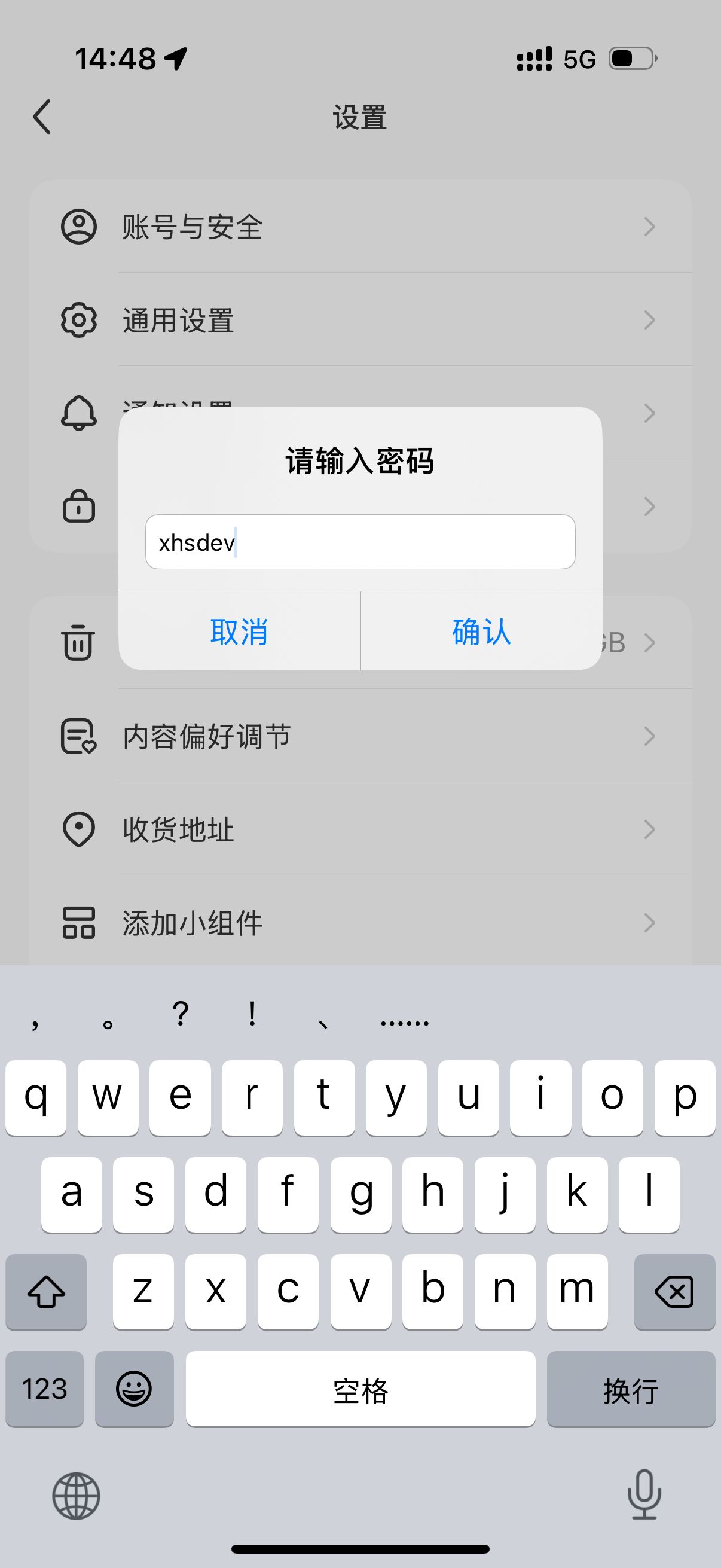
Task: Tap the back chevron at top left
Action: coord(41,117)
